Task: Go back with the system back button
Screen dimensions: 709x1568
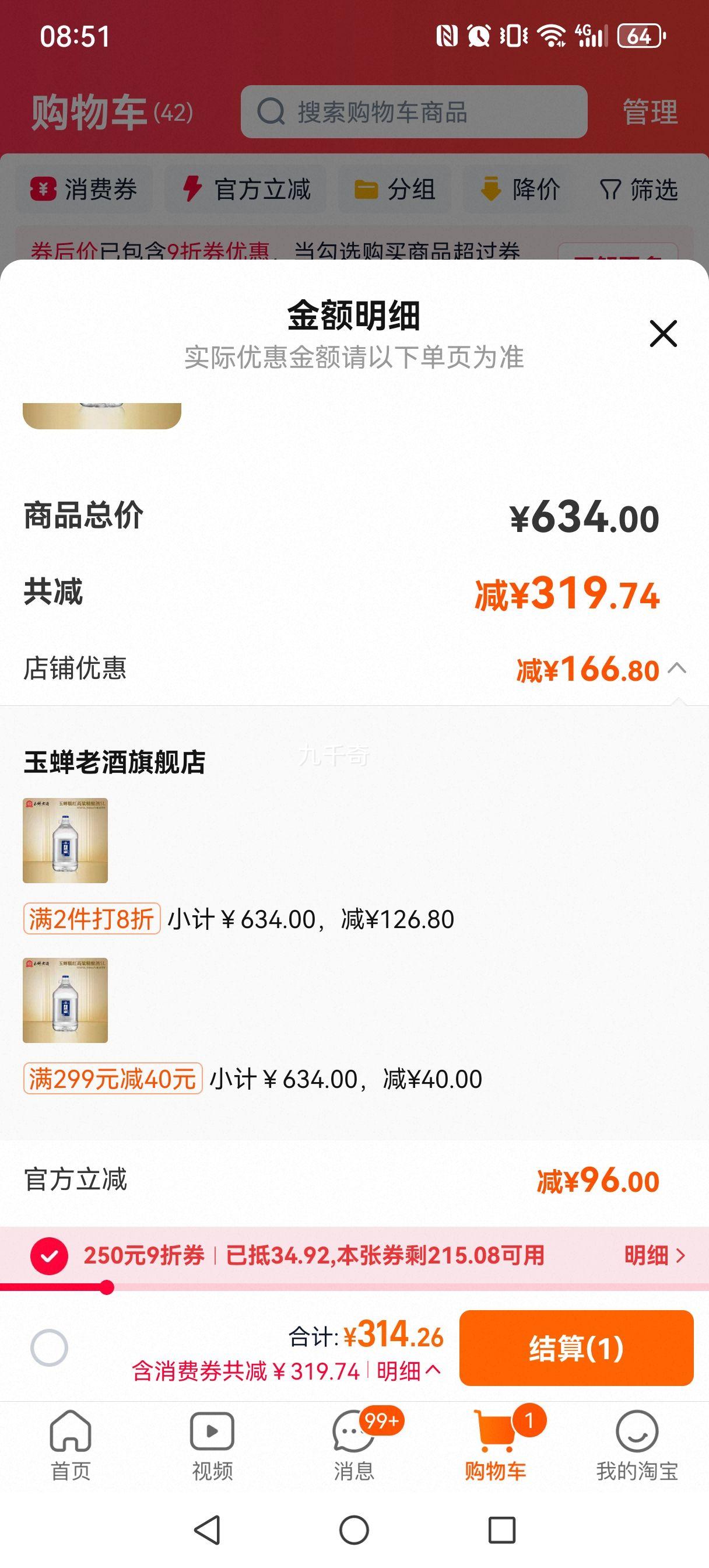Action: [207, 1529]
